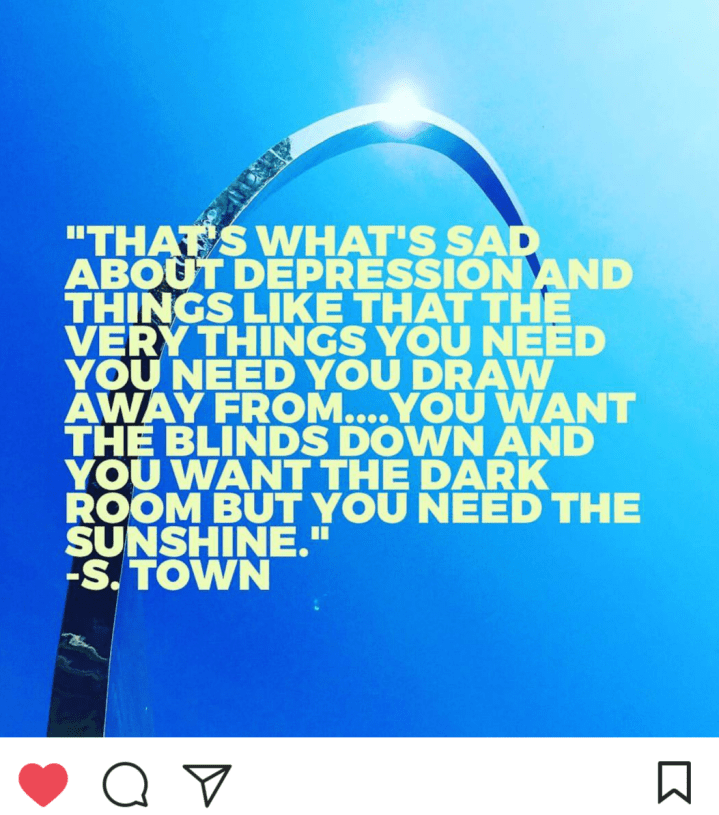Screen dimensions: 719x815
Task: Save the post with the bookmark icon
Action: (674, 782)
